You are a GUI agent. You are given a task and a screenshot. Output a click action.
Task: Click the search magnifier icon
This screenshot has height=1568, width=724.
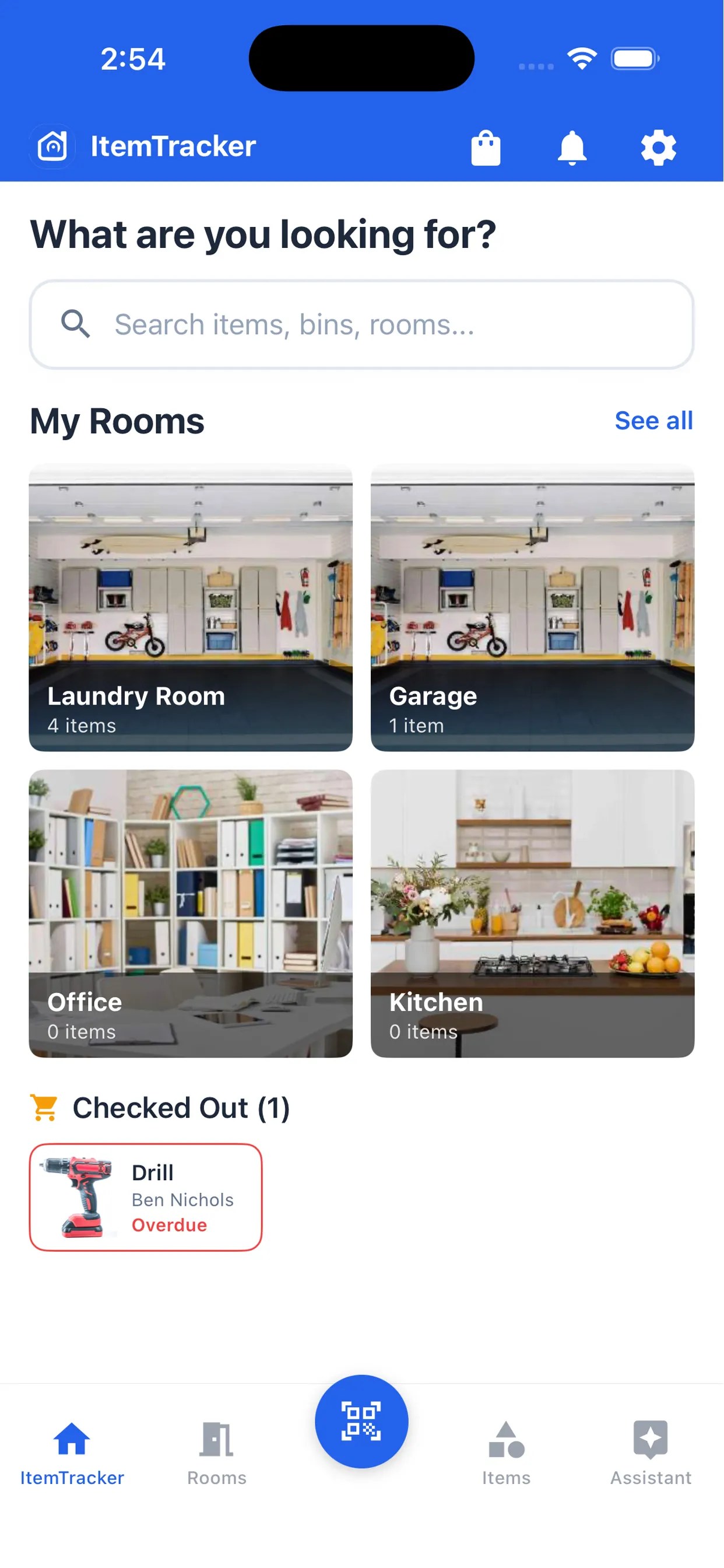point(76,324)
